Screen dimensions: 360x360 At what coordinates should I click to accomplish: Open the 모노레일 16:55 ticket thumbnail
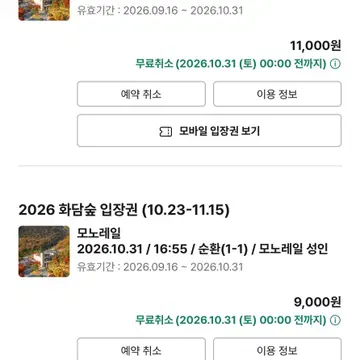point(44,251)
